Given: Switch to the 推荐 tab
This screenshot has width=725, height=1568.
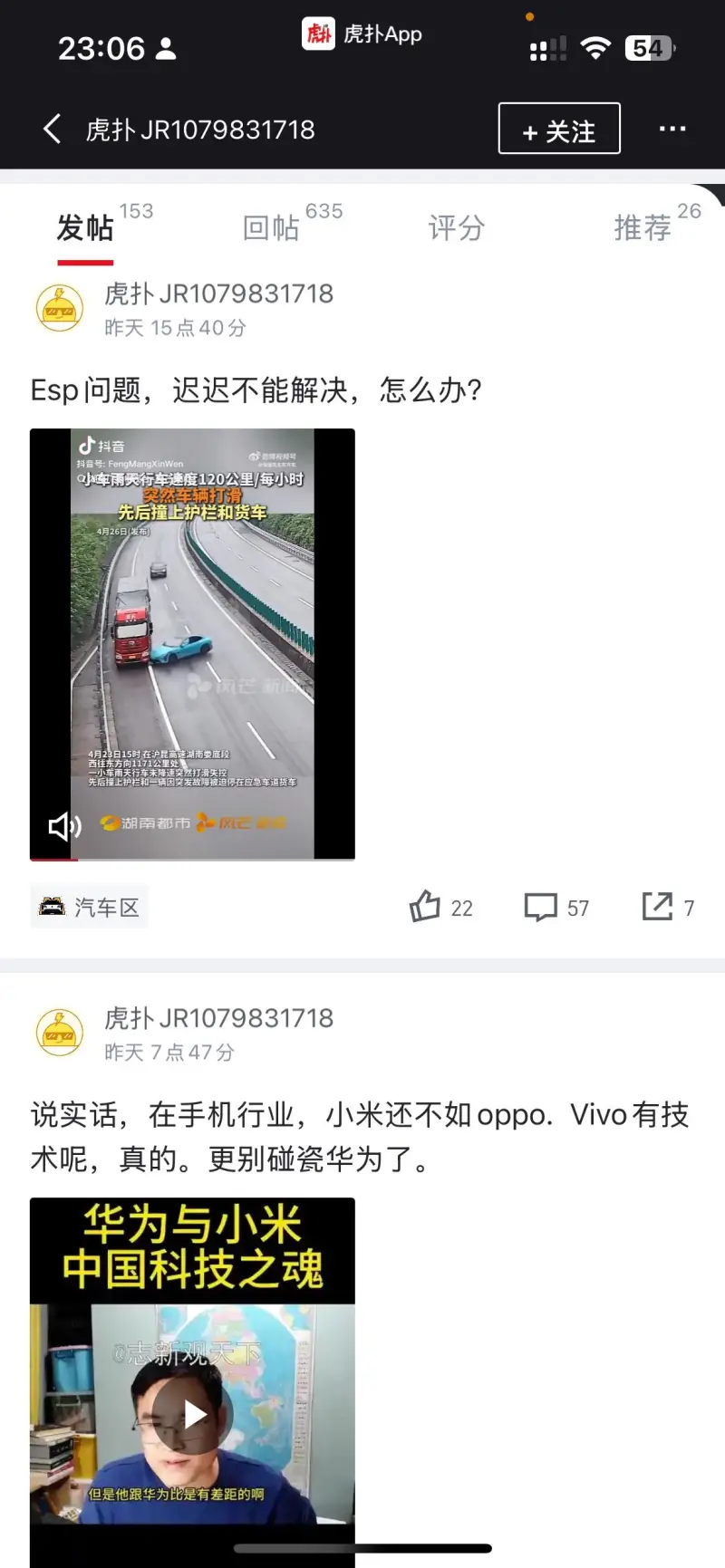Looking at the screenshot, I should click(643, 227).
